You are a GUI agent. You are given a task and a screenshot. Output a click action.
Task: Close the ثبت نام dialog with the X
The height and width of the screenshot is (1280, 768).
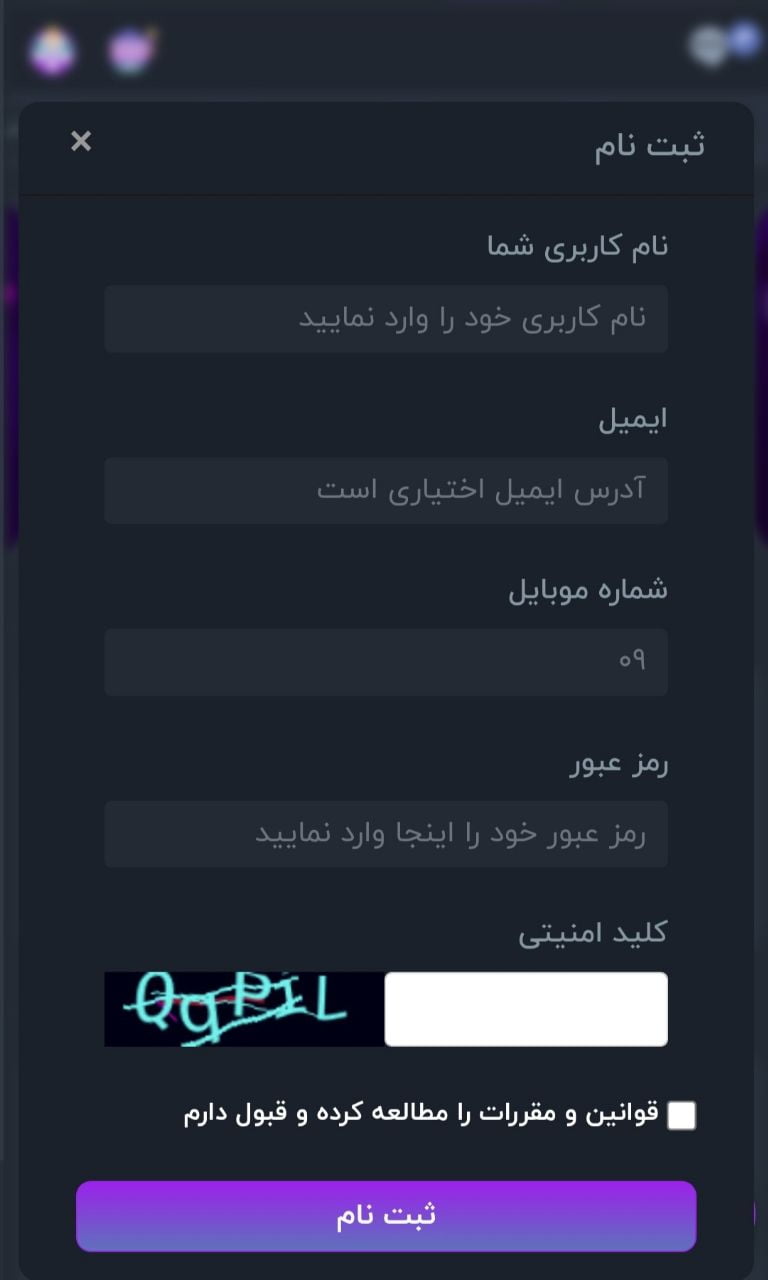pyautogui.click(x=80, y=142)
